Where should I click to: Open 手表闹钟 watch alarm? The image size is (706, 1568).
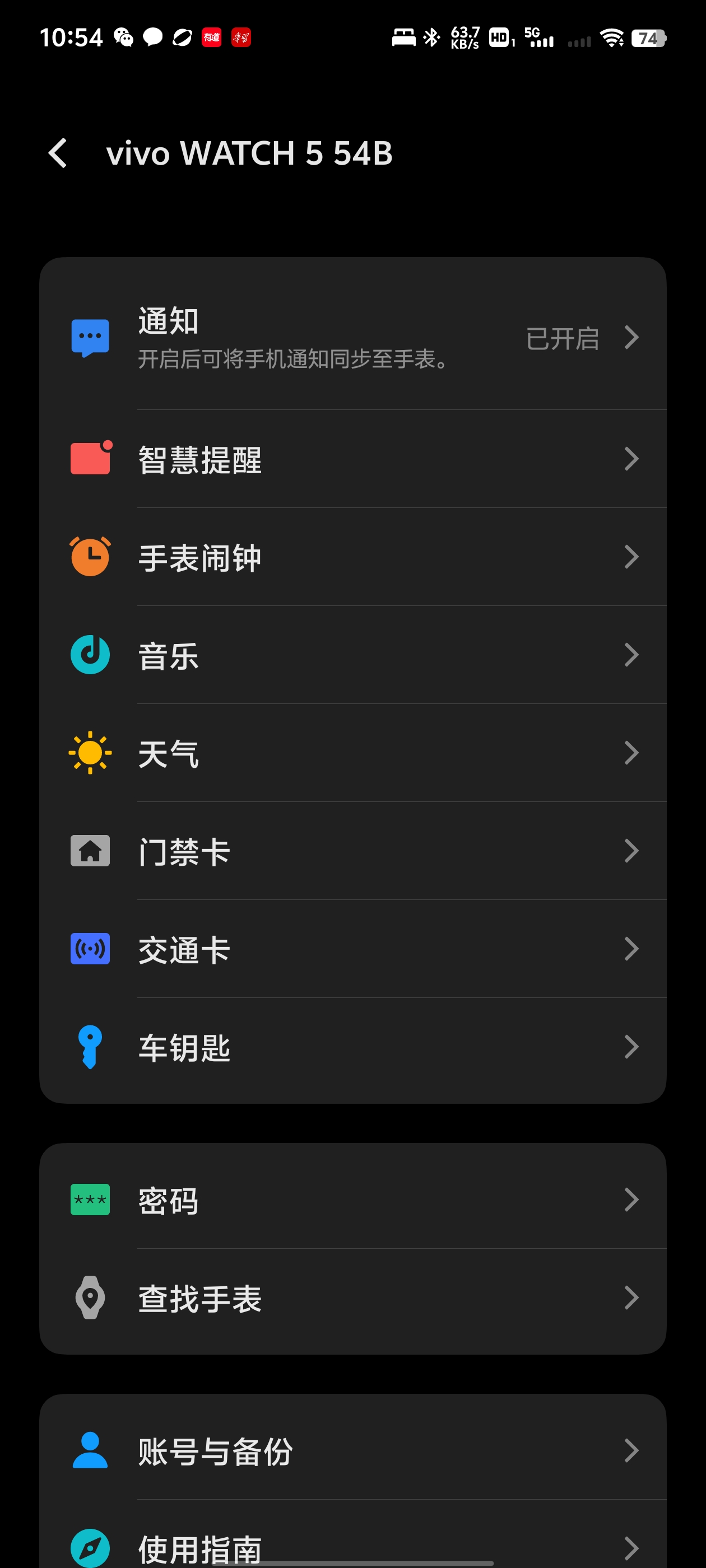(352, 556)
